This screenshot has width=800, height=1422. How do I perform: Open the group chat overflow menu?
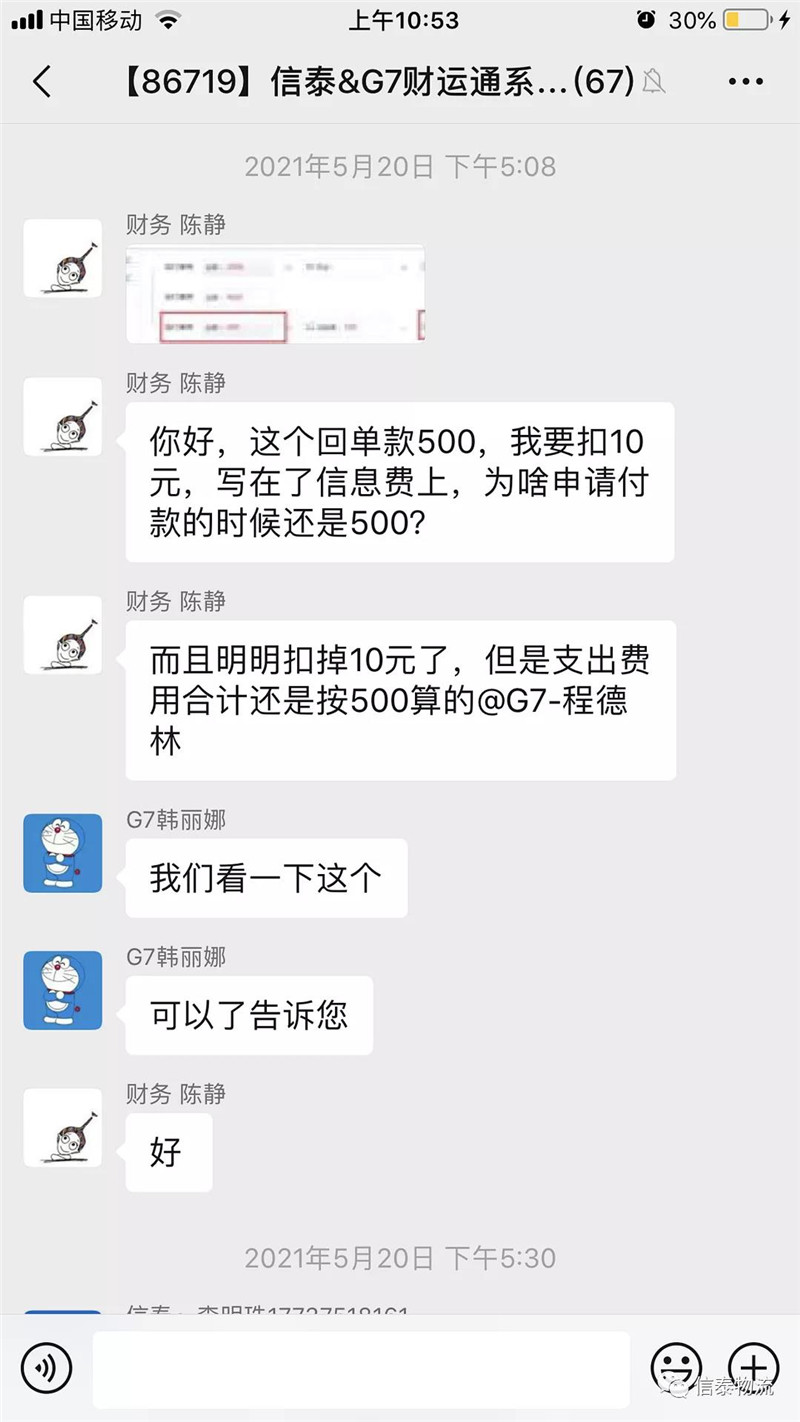[x=746, y=82]
